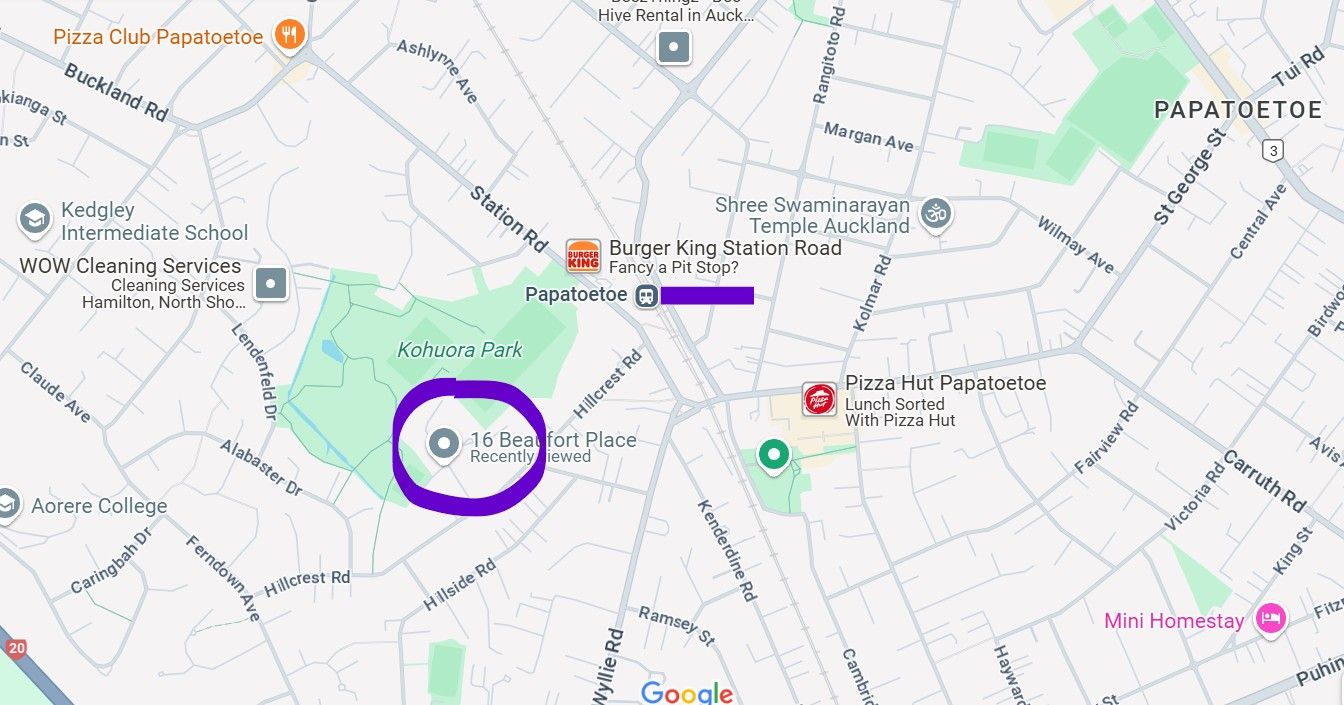Open the Aorere College marker

(8, 503)
